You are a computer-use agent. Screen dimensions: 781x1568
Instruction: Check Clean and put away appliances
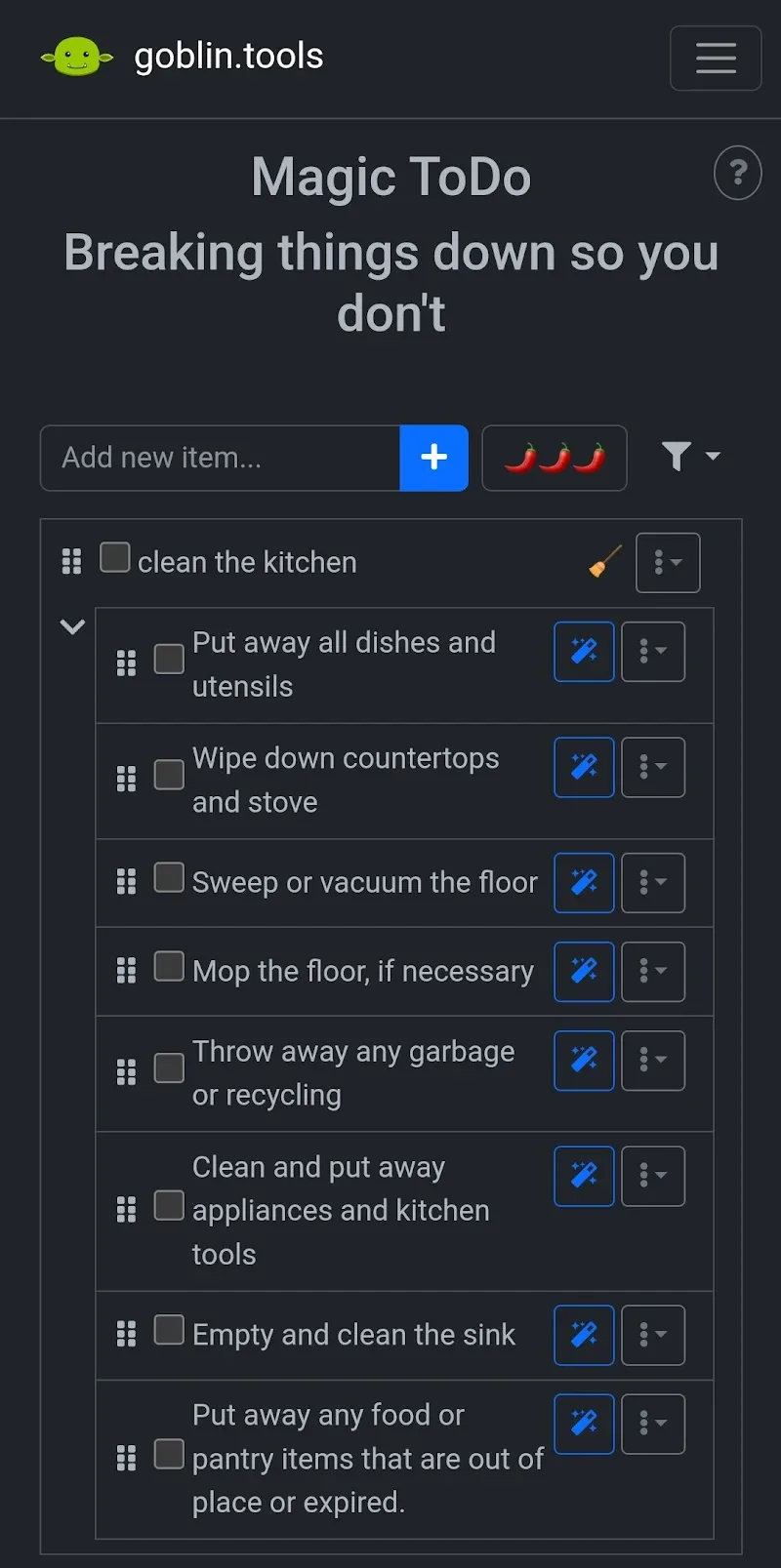169,1206
